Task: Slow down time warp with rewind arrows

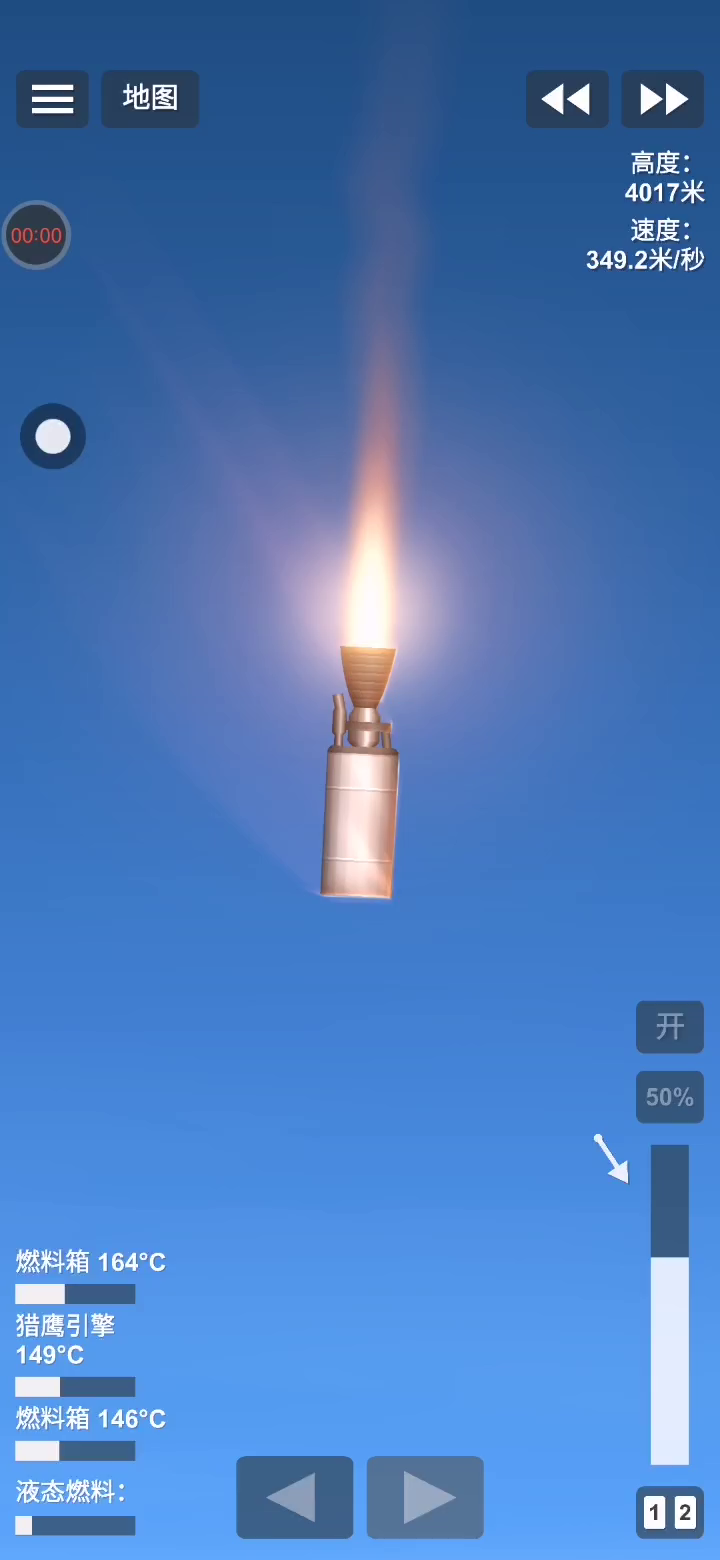Action: 567,99
